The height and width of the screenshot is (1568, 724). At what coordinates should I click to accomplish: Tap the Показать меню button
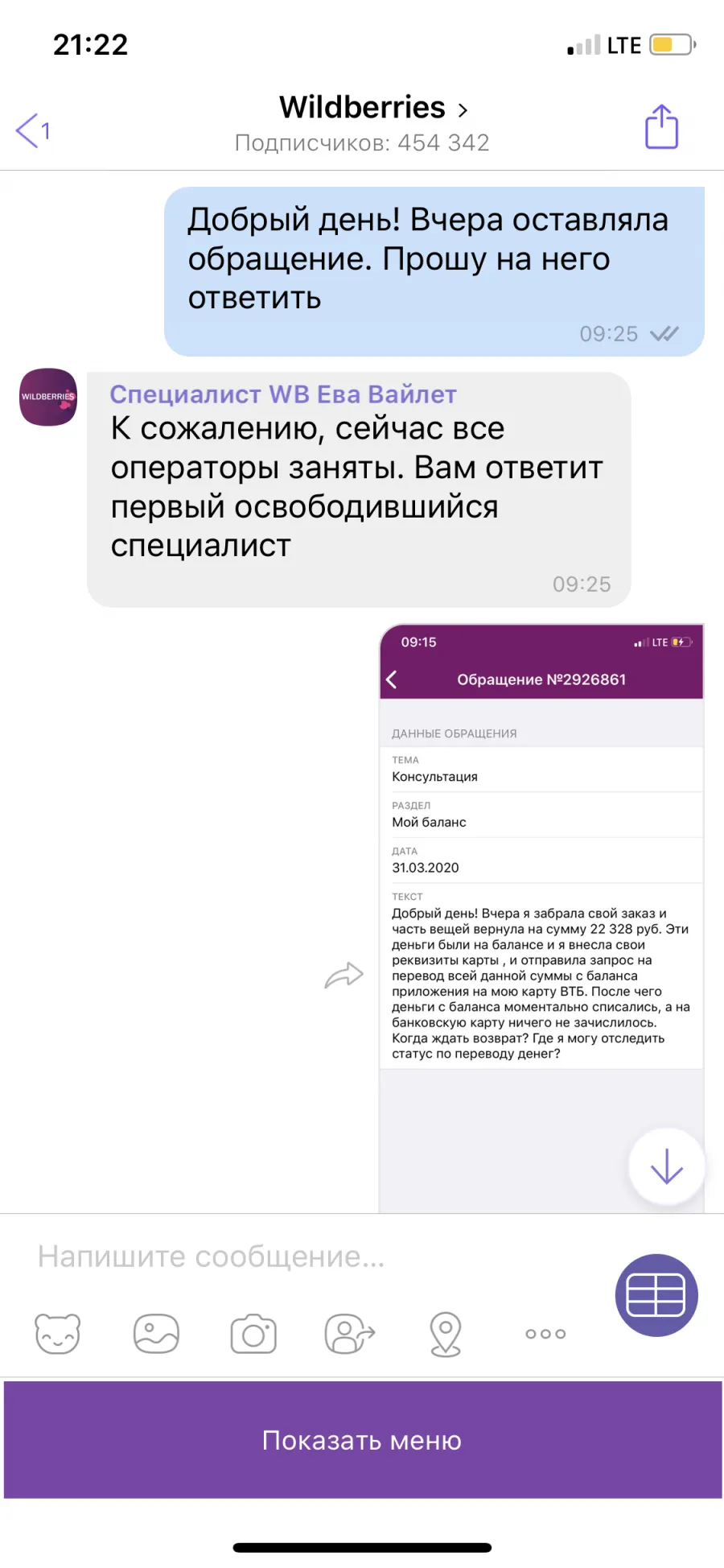(x=362, y=1440)
